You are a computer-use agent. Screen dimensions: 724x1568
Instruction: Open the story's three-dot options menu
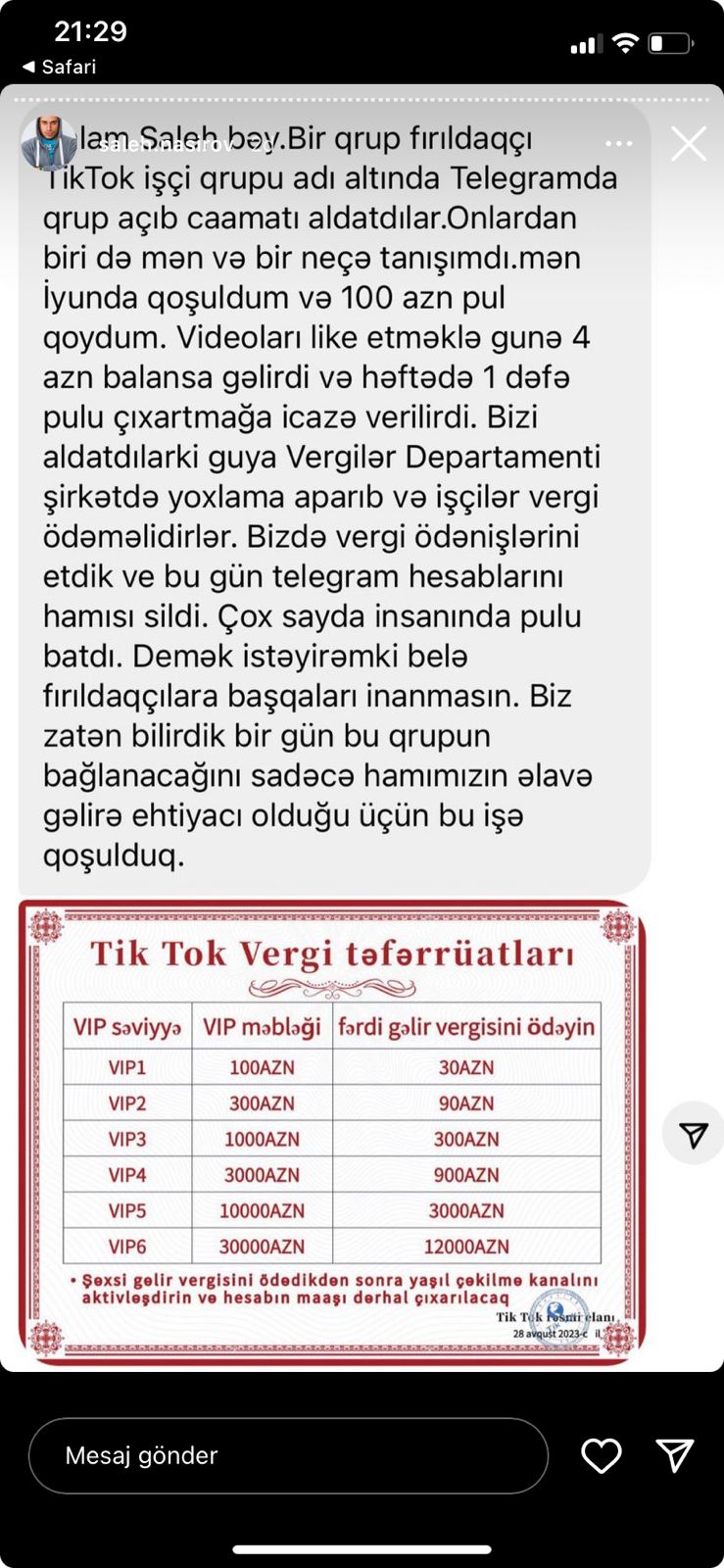[618, 144]
